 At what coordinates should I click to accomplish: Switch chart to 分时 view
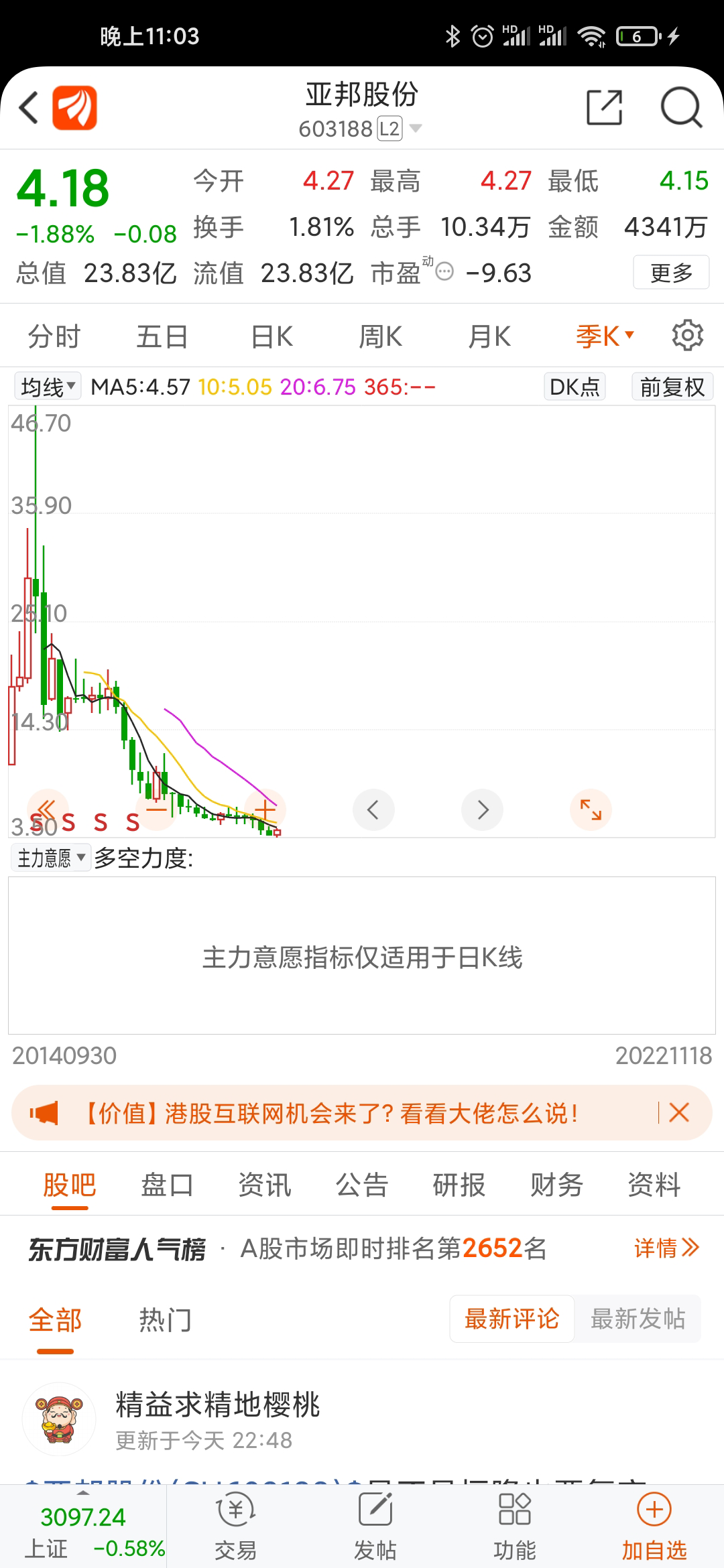54,336
